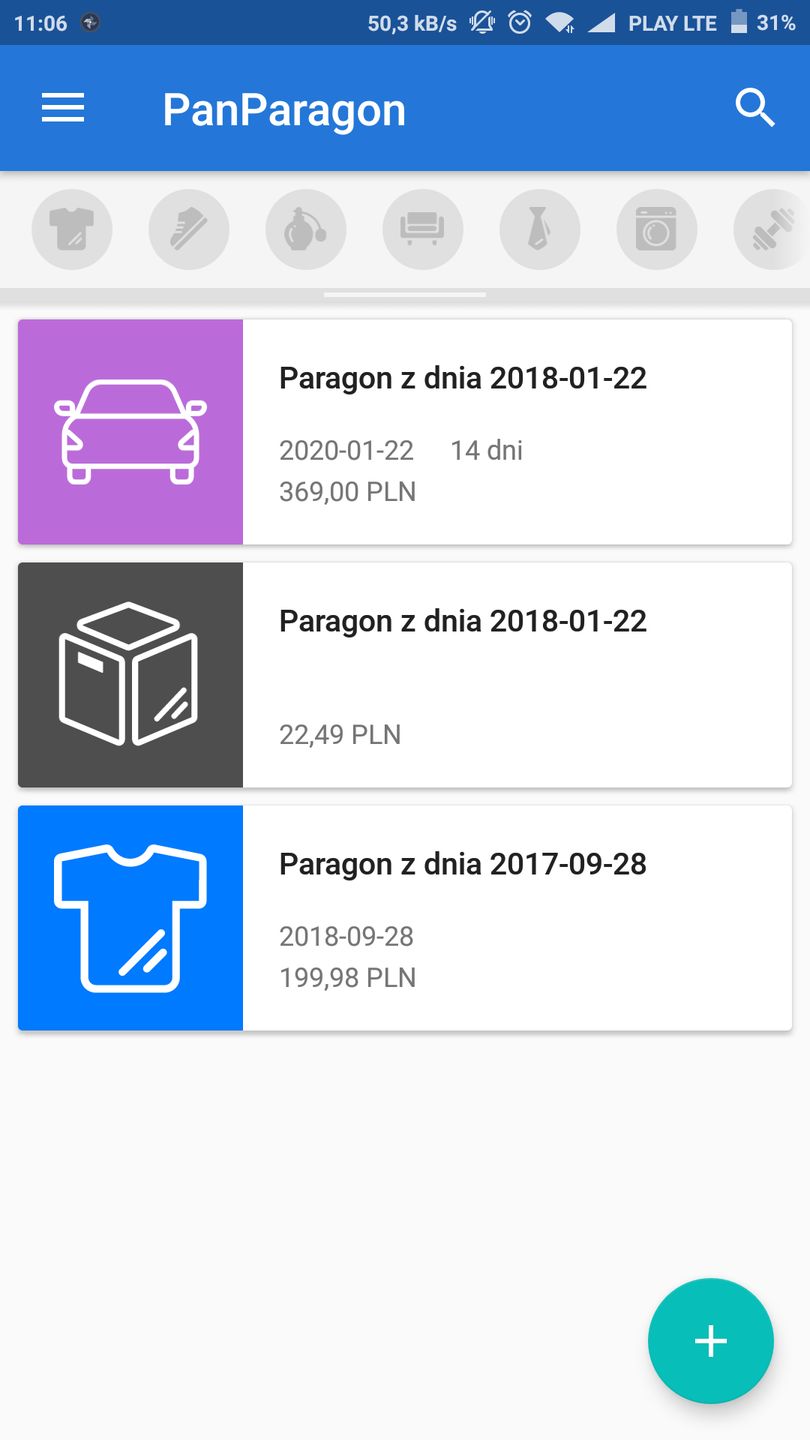Filter by the washing machine category
Viewport: 810px width, 1440px height.
pyautogui.click(x=656, y=230)
